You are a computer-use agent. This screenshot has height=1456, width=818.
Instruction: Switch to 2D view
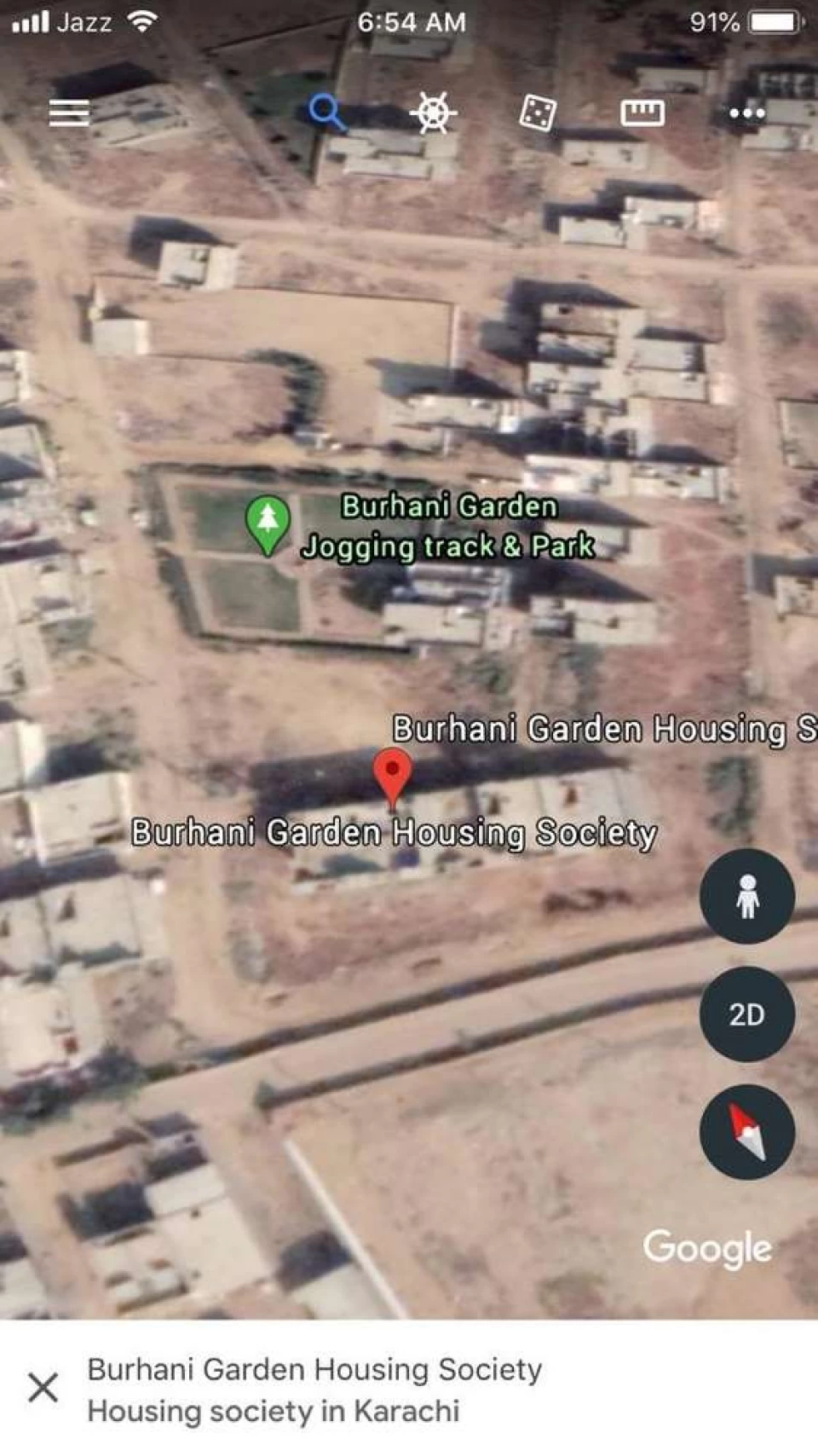pos(747,1014)
